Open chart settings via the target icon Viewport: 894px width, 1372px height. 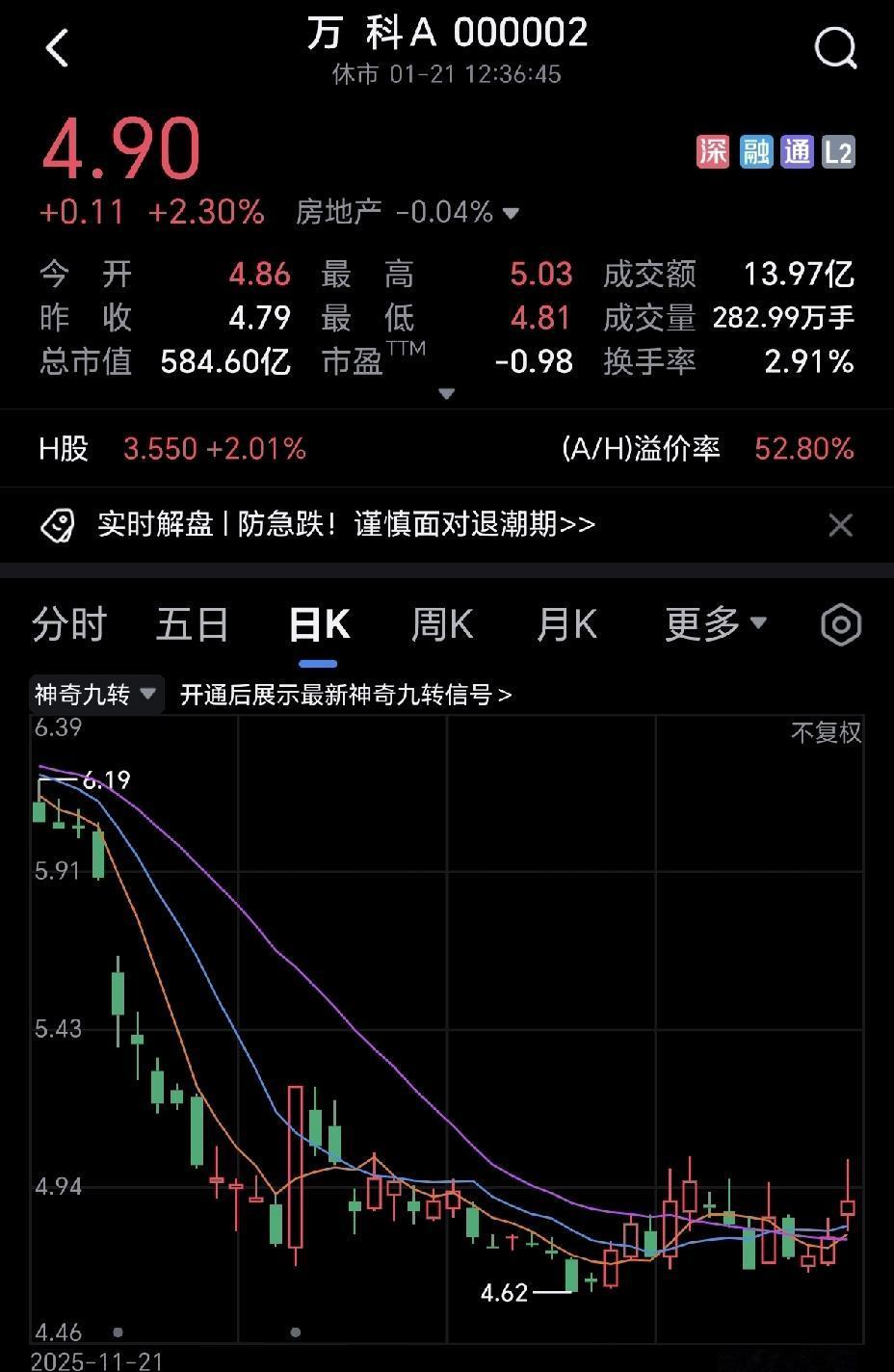[x=839, y=624]
